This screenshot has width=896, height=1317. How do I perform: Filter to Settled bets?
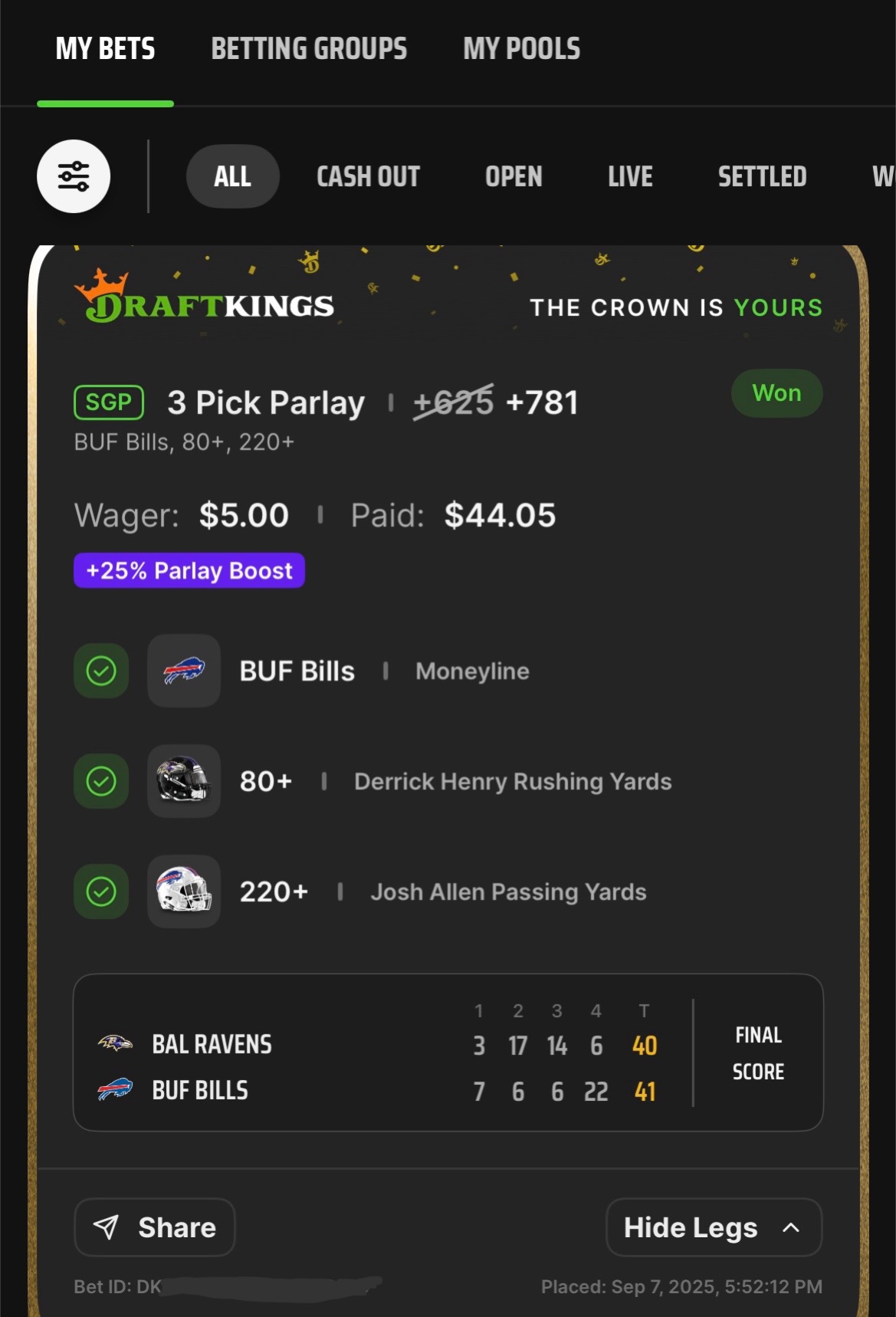pyautogui.click(x=762, y=176)
